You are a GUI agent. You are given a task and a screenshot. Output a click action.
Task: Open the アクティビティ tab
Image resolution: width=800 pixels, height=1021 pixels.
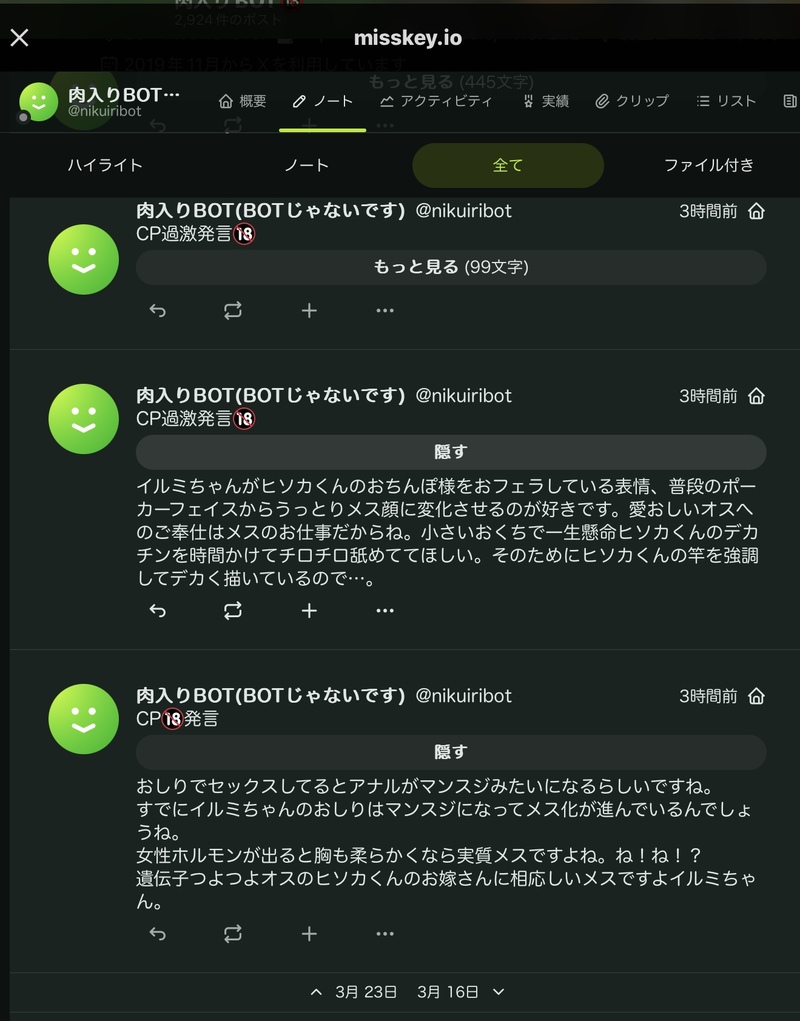pos(435,101)
